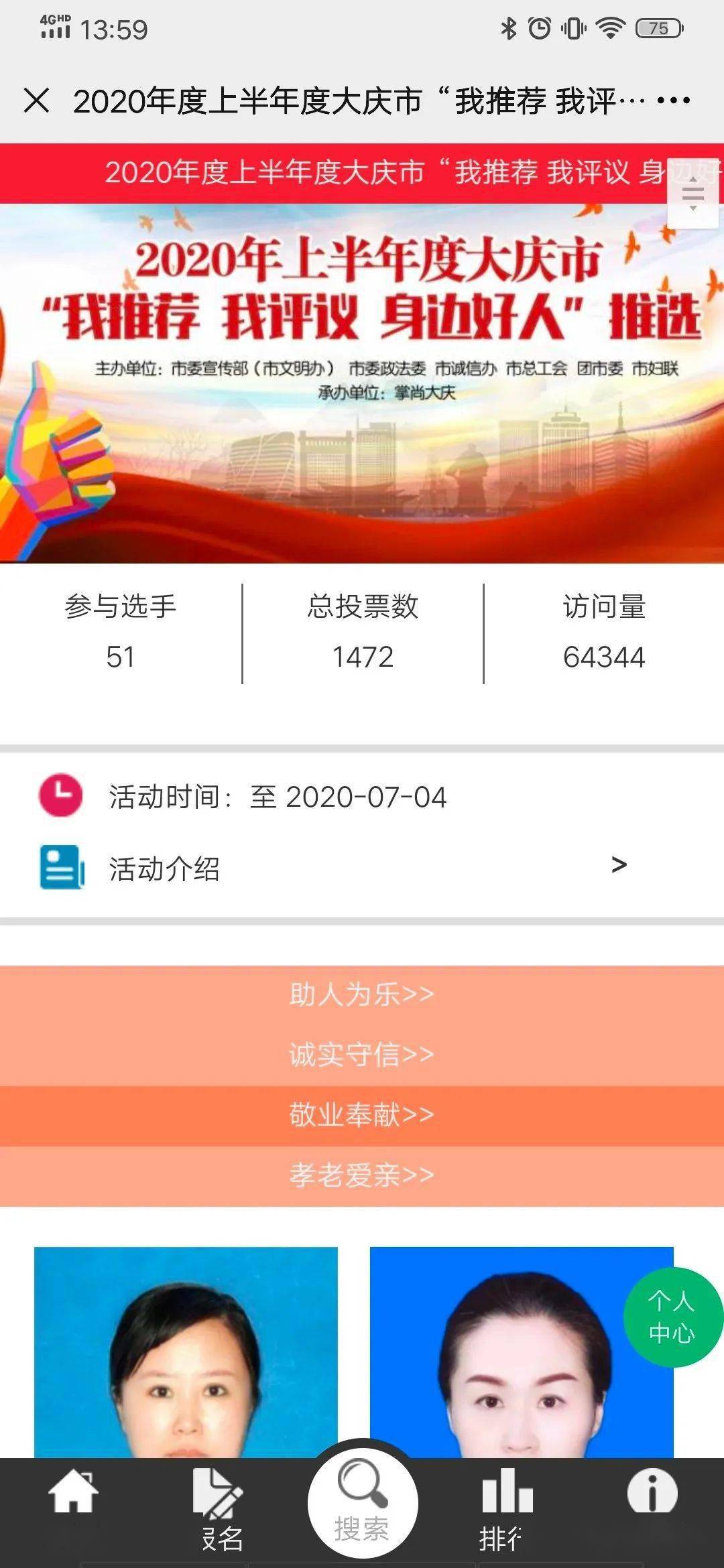Open the 助人为乐 category link
The height and width of the screenshot is (1568, 724).
pos(362,994)
